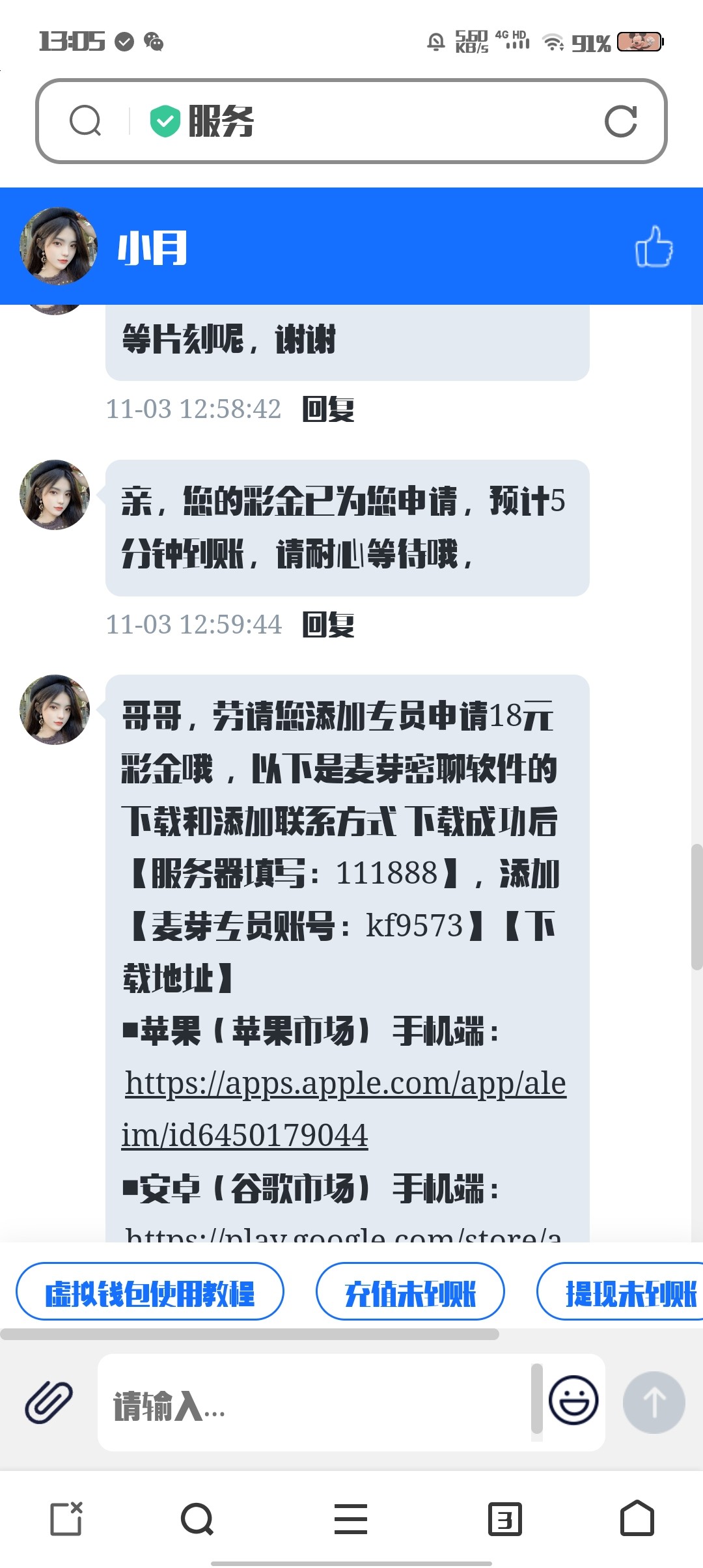Tap 回复 under the 12:59:44 message
703x1568 pixels.
[x=328, y=625]
